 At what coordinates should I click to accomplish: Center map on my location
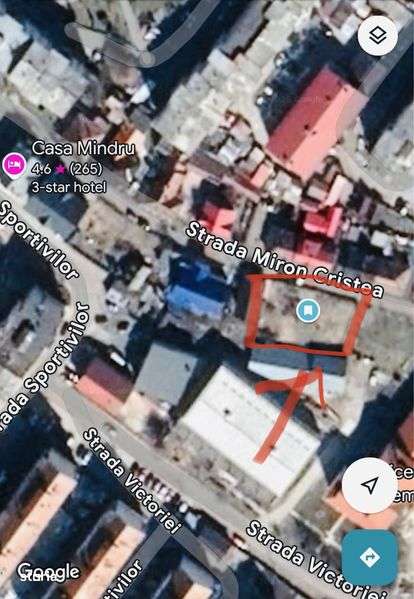coord(370,485)
